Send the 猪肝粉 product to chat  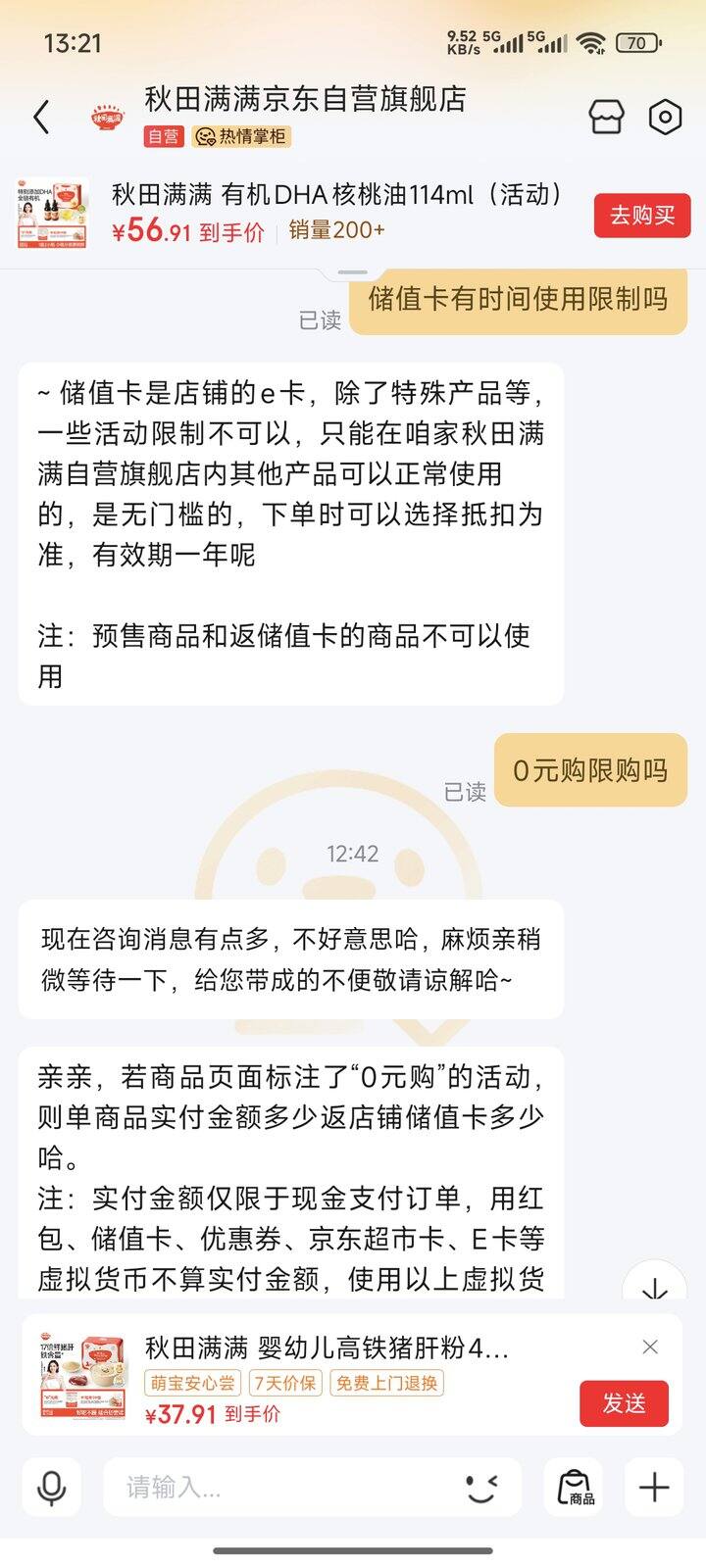624,1403
